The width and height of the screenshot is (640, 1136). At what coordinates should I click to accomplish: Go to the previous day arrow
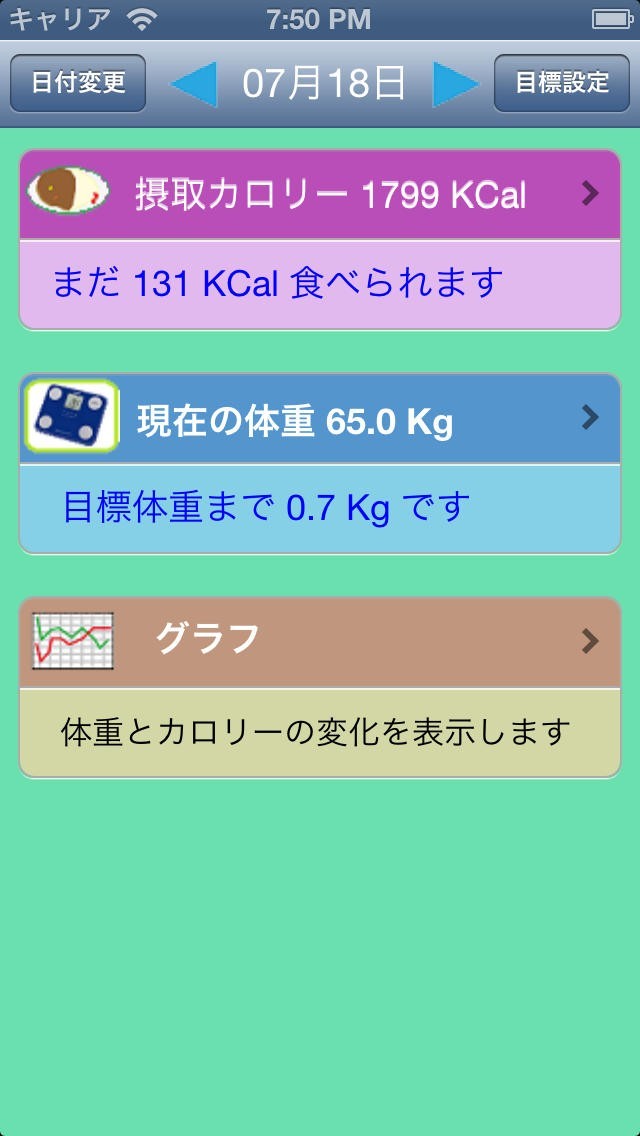194,84
